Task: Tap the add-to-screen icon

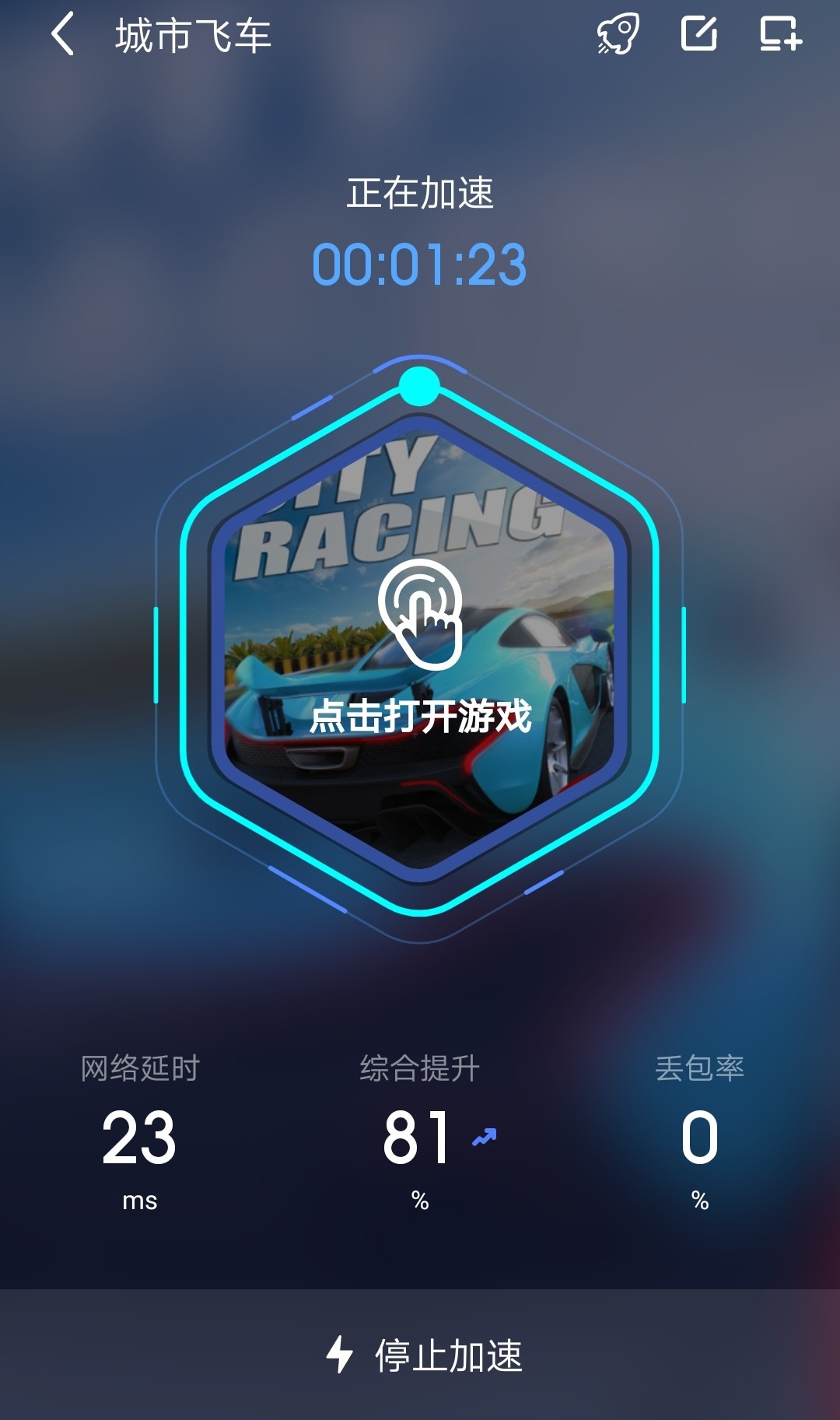Action: coord(780,34)
